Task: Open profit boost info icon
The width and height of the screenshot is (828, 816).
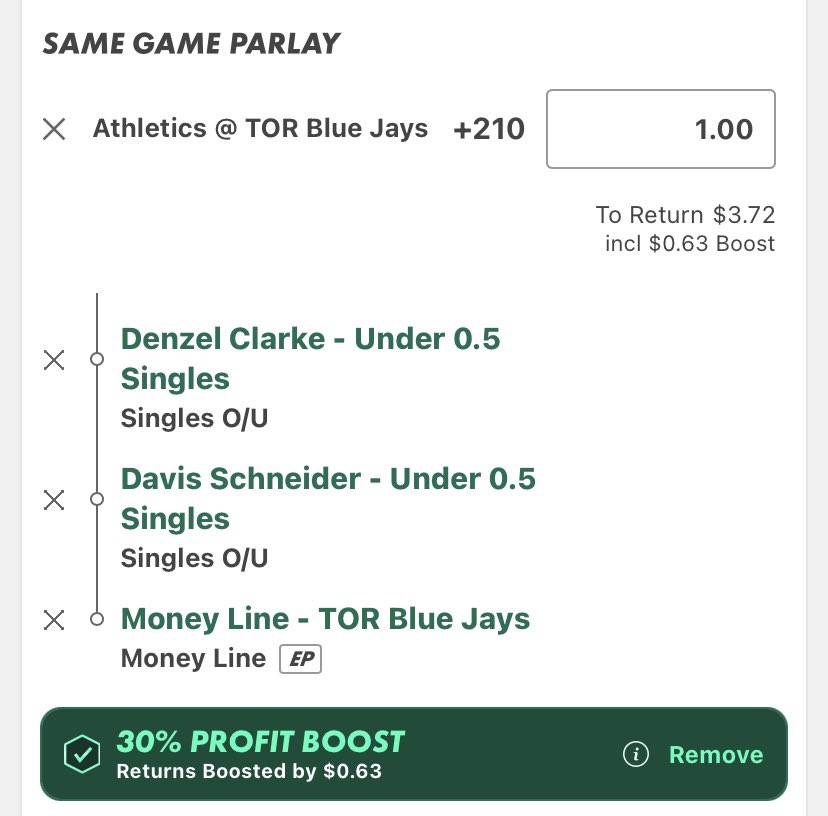Action: (635, 755)
